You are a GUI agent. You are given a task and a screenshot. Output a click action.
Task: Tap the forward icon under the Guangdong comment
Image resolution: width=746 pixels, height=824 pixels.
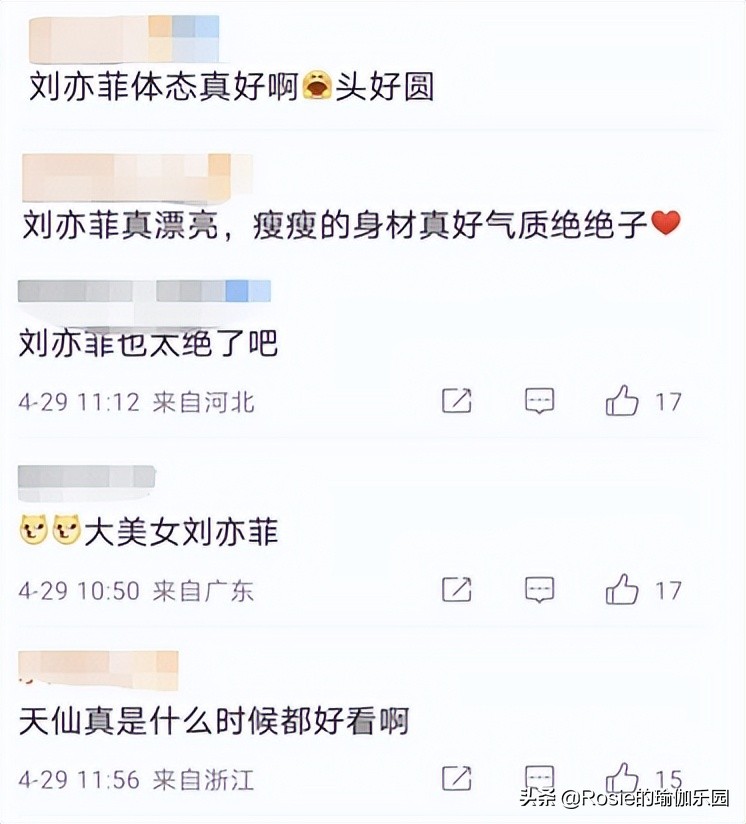[458, 588]
